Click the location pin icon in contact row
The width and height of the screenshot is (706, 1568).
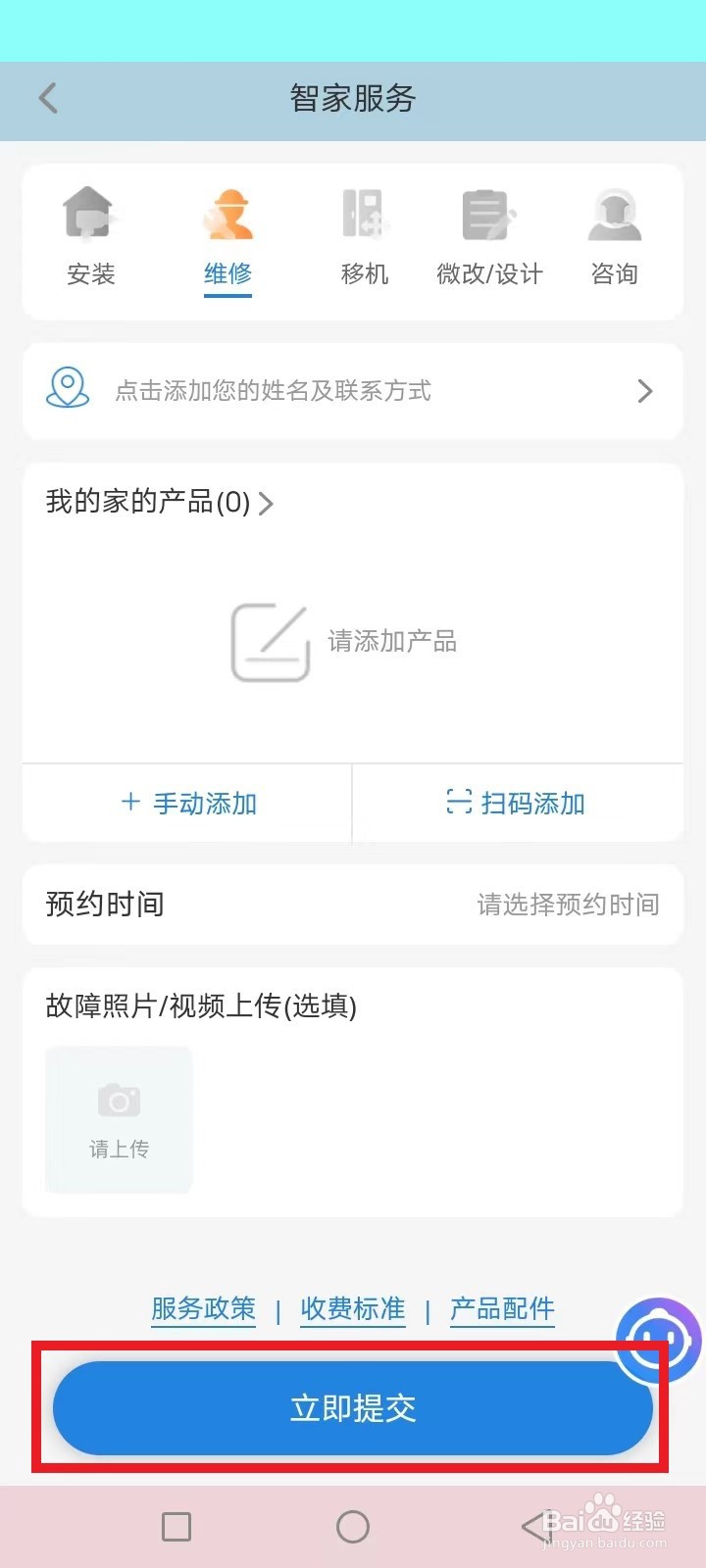[x=68, y=391]
